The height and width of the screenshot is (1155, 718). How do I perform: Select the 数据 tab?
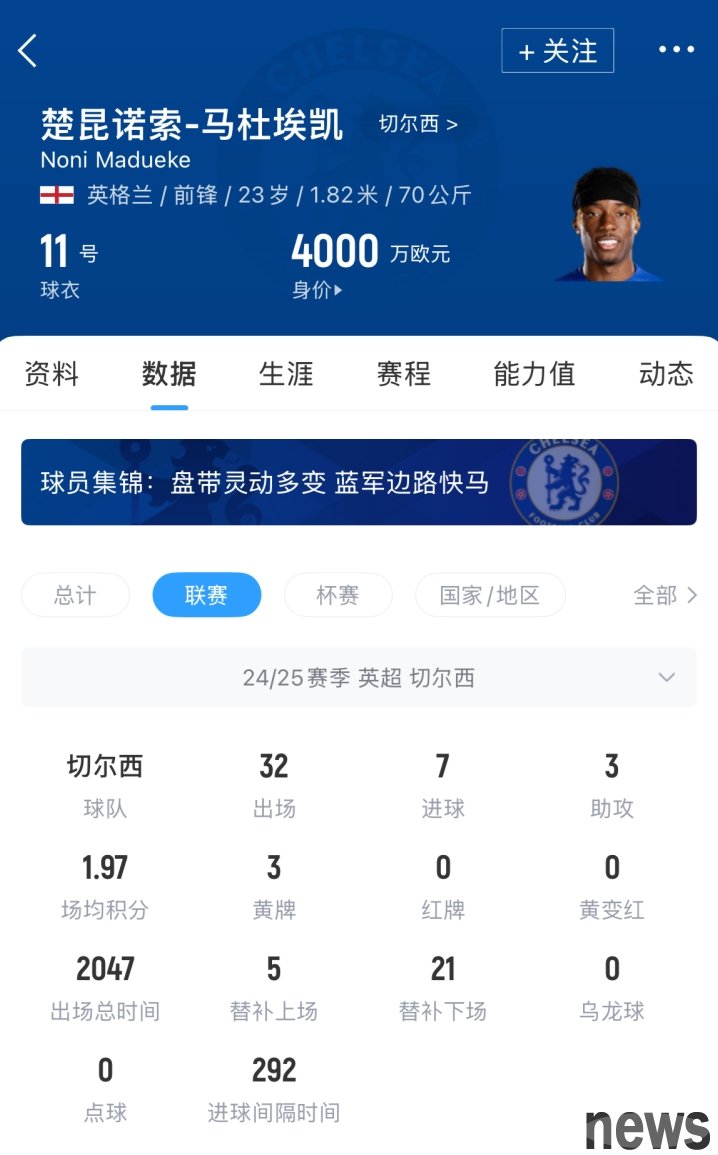tap(169, 374)
